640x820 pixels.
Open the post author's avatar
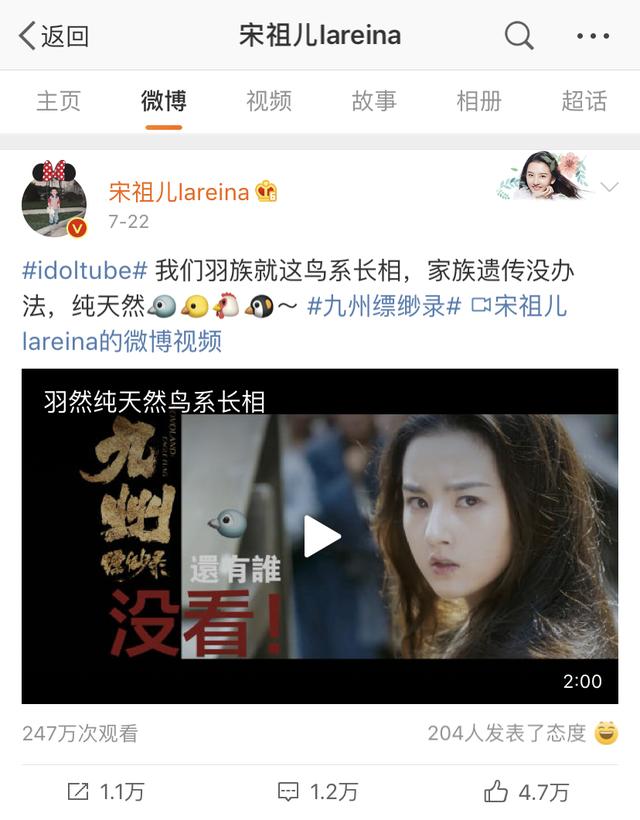54,197
